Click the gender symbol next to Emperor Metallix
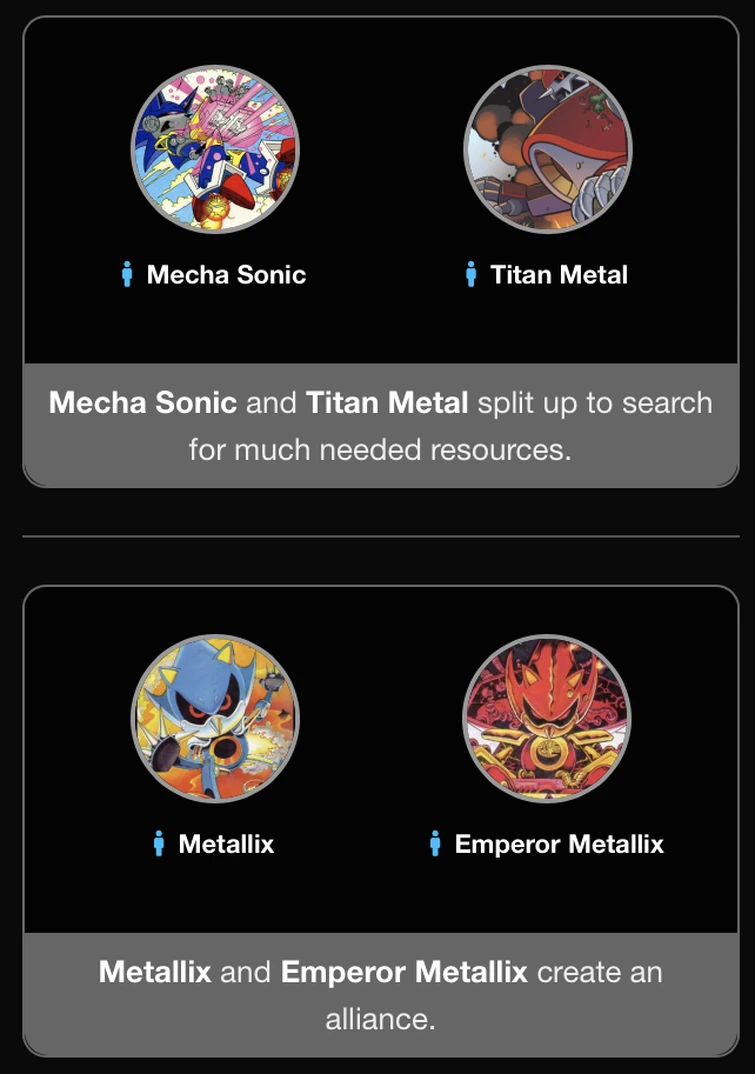The width and height of the screenshot is (755, 1074). pyautogui.click(x=434, y=843)
